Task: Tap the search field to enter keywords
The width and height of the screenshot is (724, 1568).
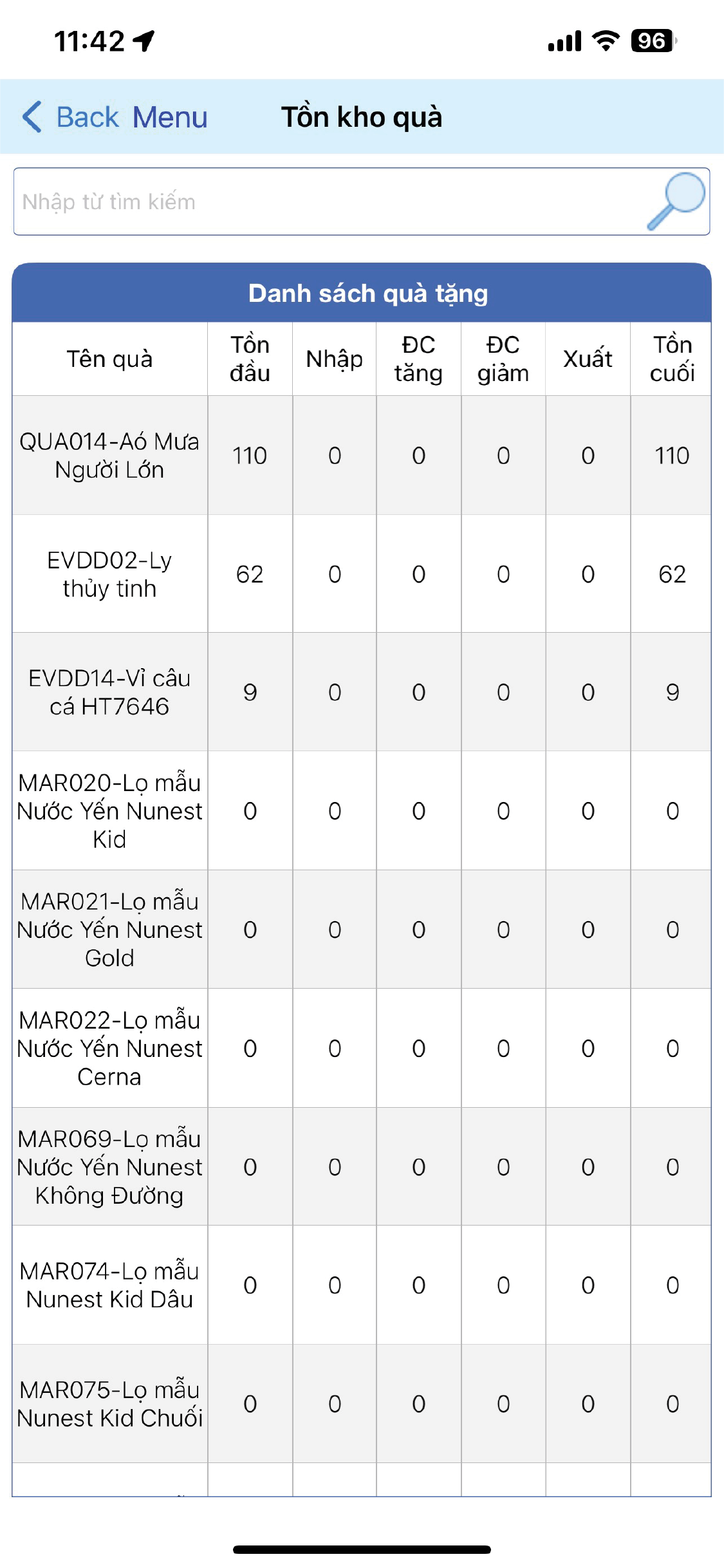Action: 322,201
